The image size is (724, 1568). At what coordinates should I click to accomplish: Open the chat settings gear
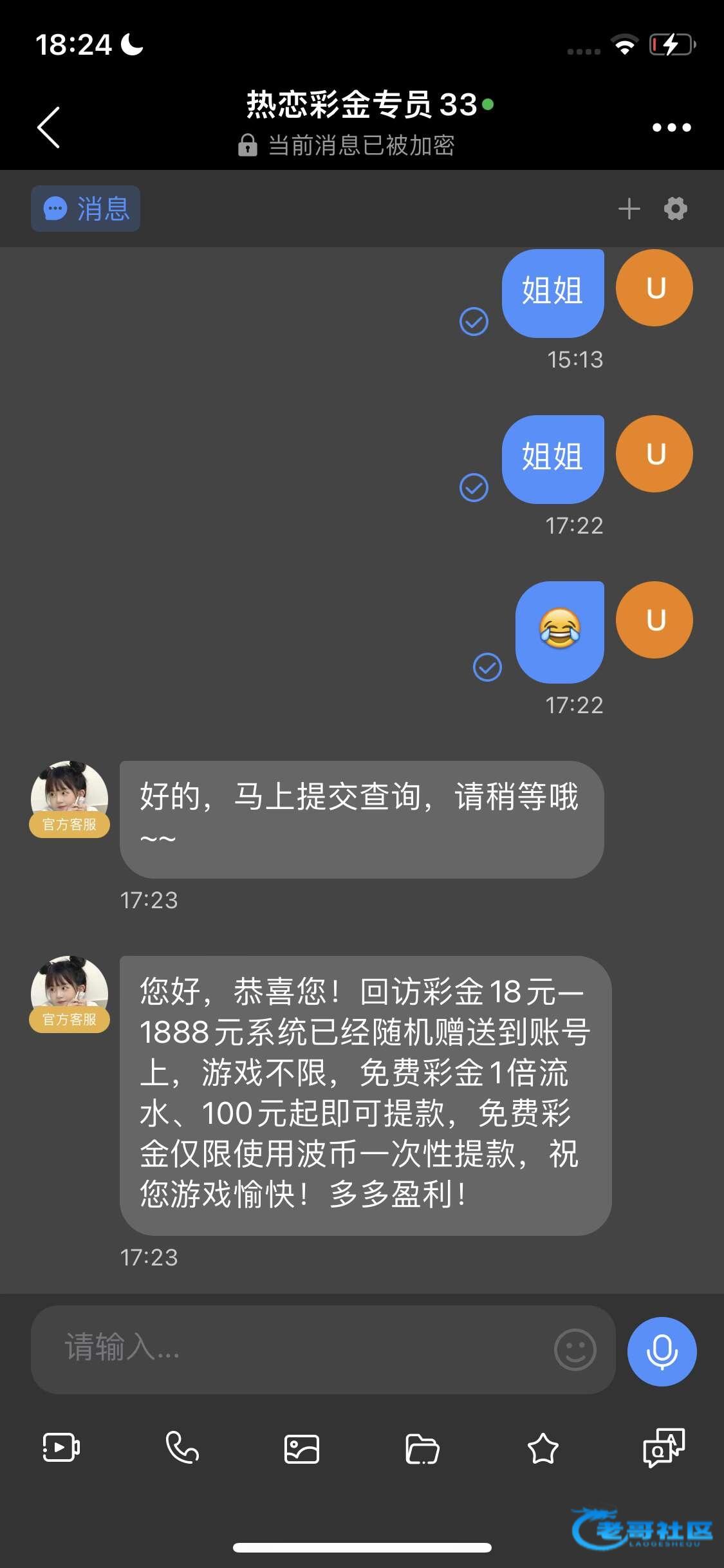(675, 209)
